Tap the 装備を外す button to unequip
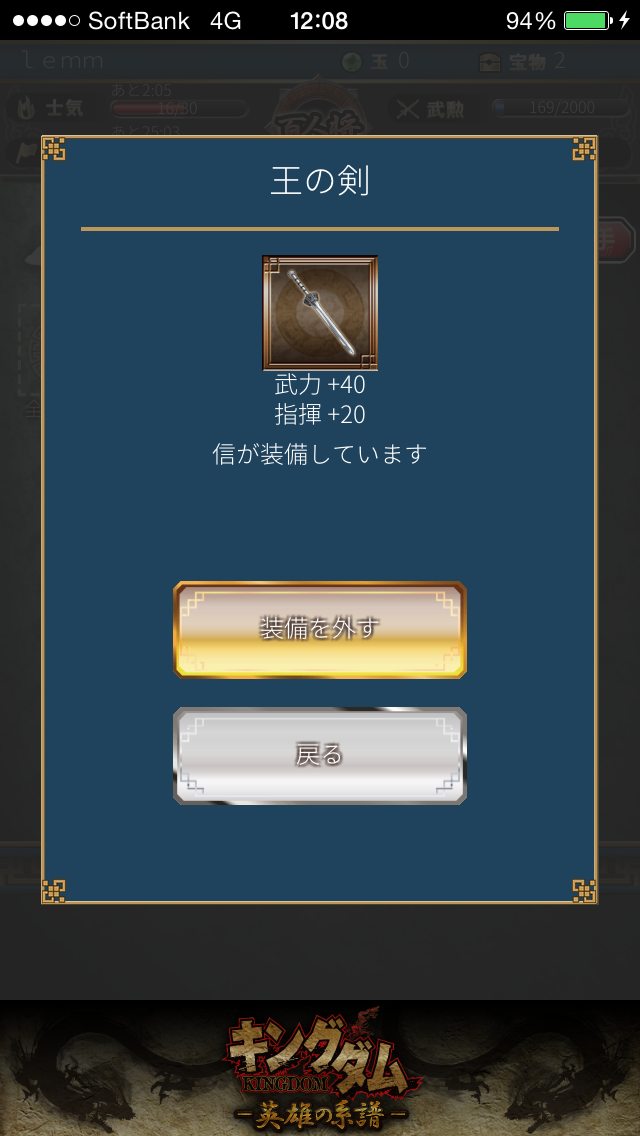This screenshot has width=640, height=1136. (x=320, y=630)
